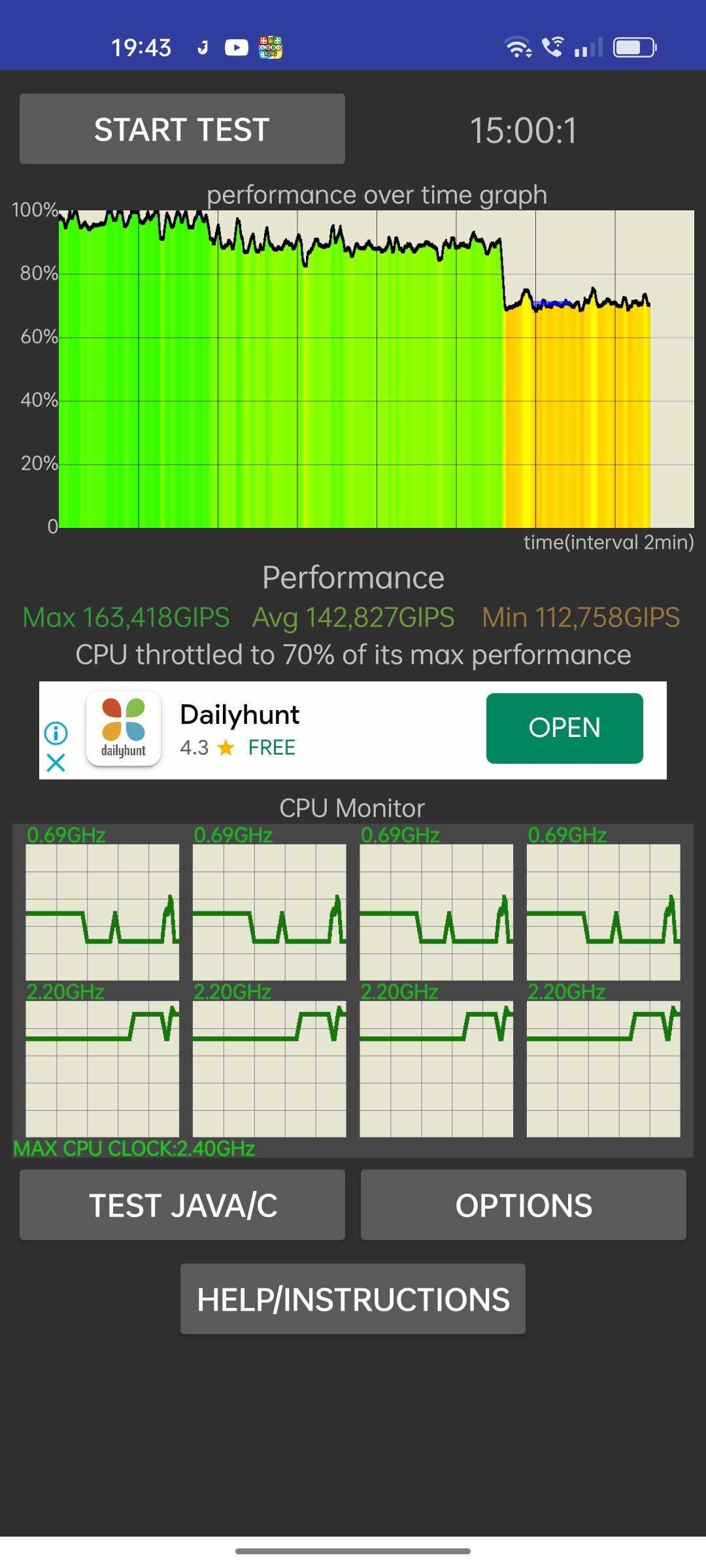Tap the START TEST button
The width and height of the screenshot is (706, 1568).
[182, 129]
